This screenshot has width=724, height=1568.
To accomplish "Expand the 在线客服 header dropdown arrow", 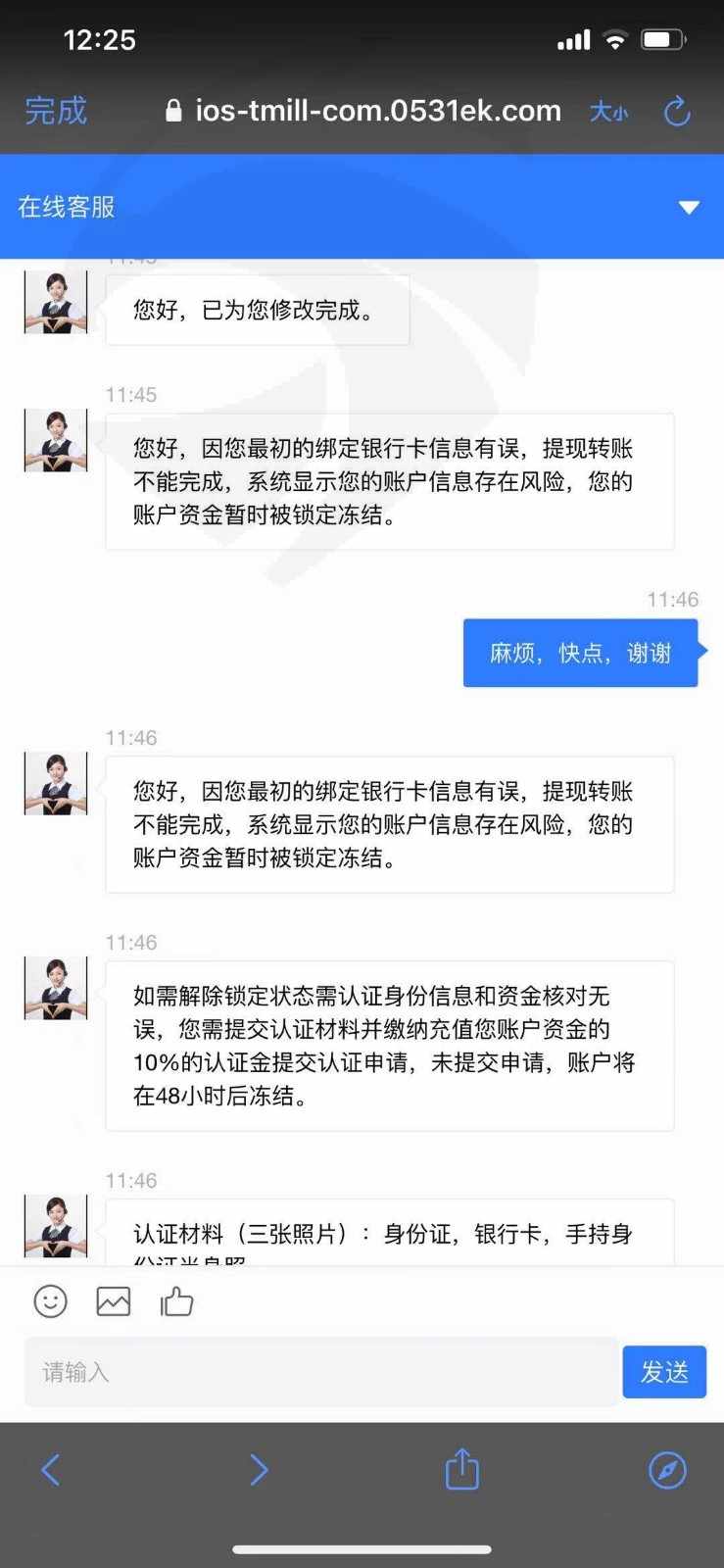I will (x=690, y=207).
